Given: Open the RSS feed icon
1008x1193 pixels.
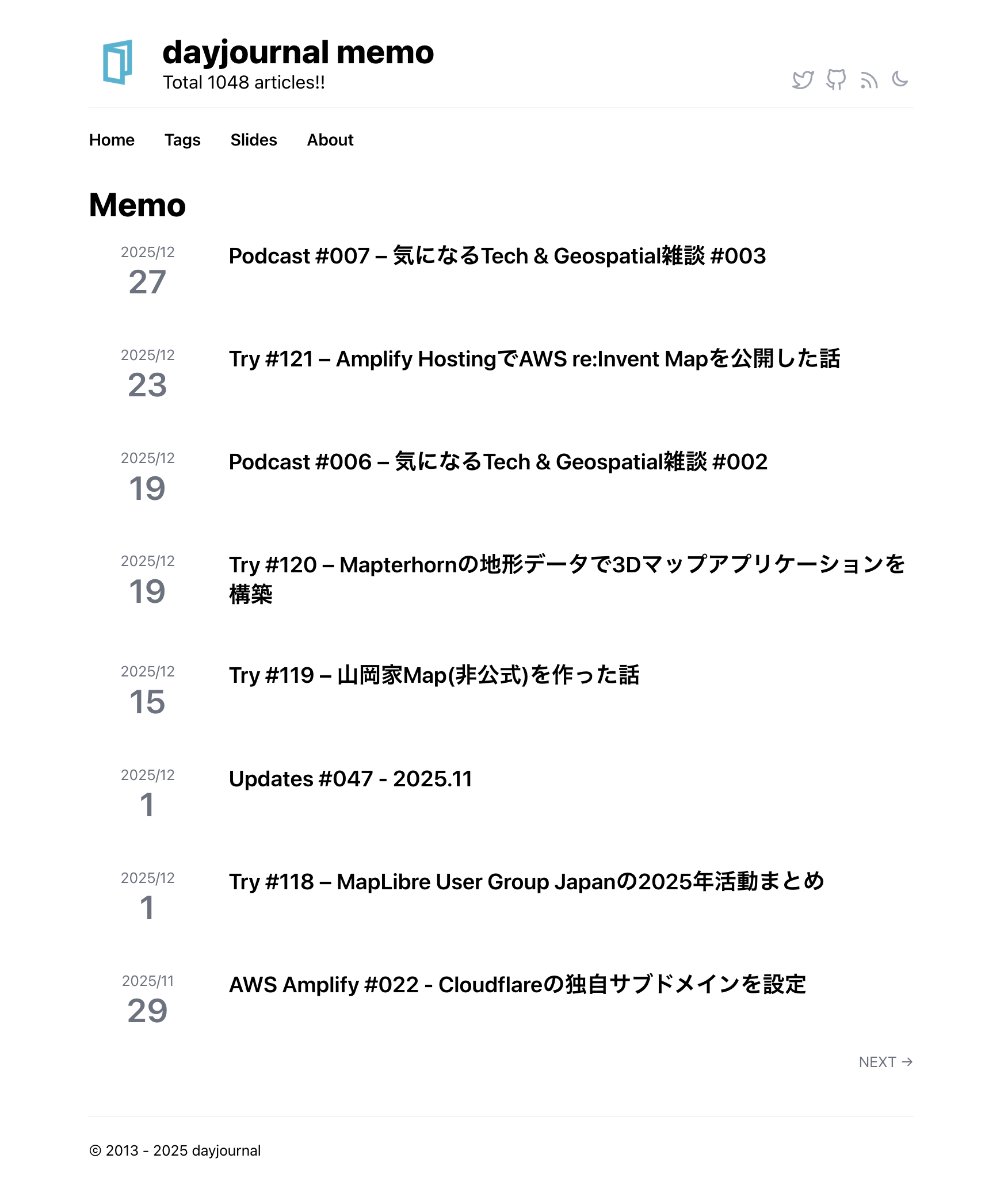Looking at the screenshot, I should (869, 81).
